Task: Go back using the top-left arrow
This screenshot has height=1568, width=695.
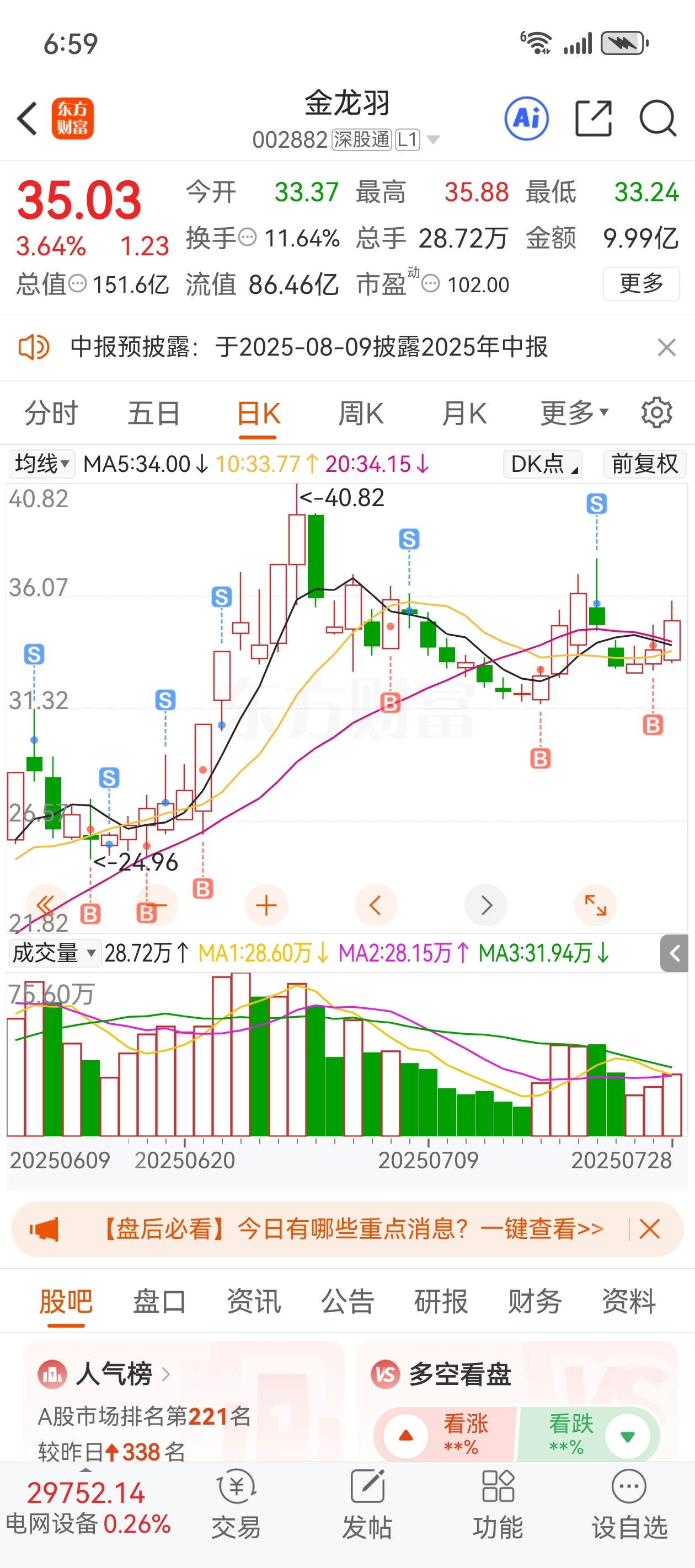Action: tap(28, 118)
